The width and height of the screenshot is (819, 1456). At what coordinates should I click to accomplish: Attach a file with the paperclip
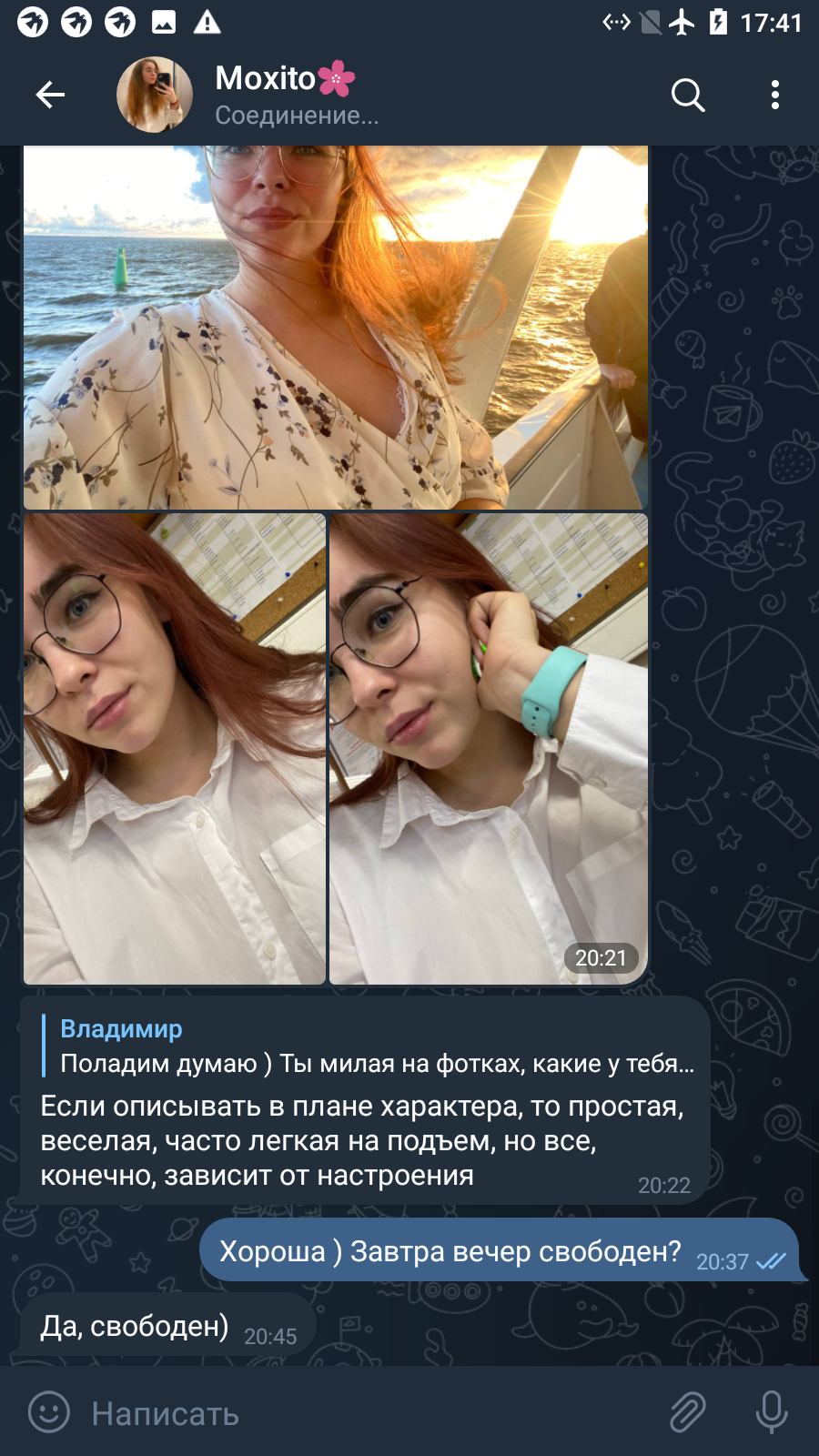688,1412
